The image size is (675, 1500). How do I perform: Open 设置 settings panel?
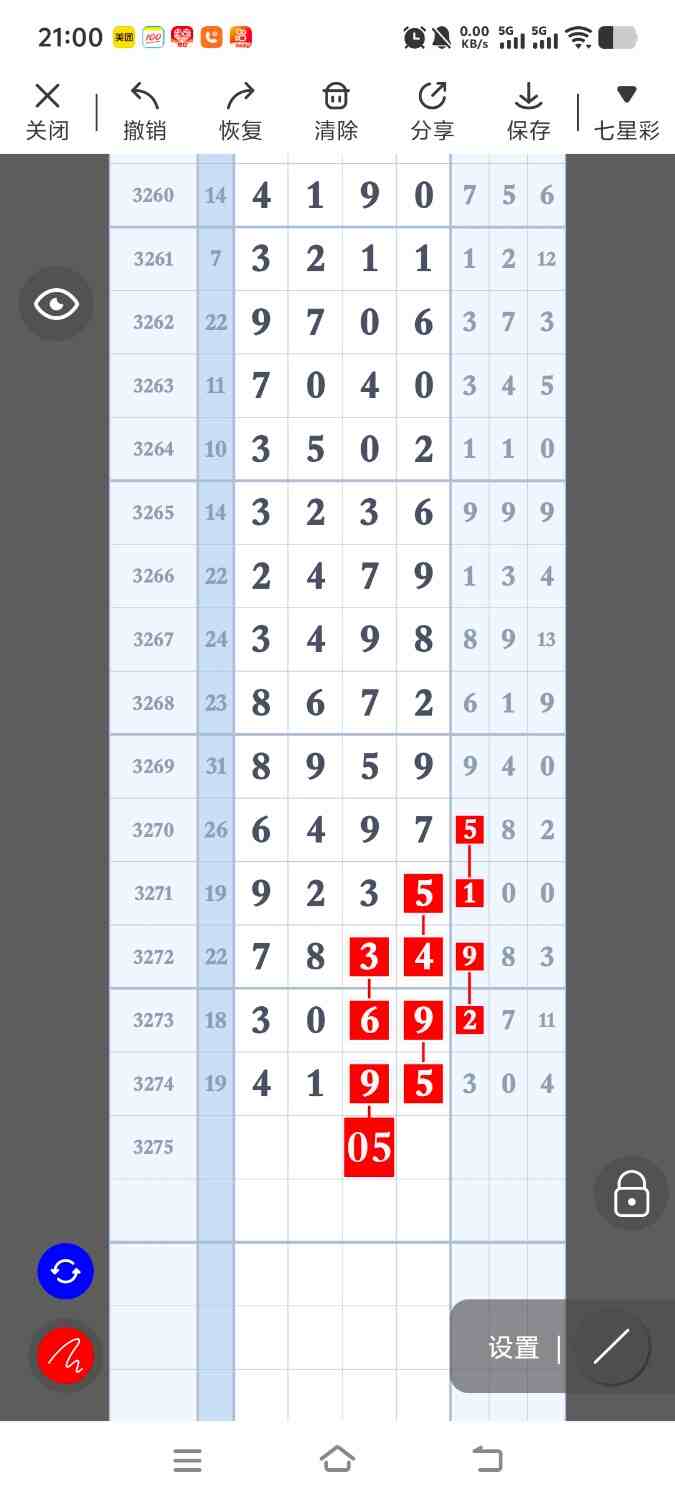tap(514, 1348)
